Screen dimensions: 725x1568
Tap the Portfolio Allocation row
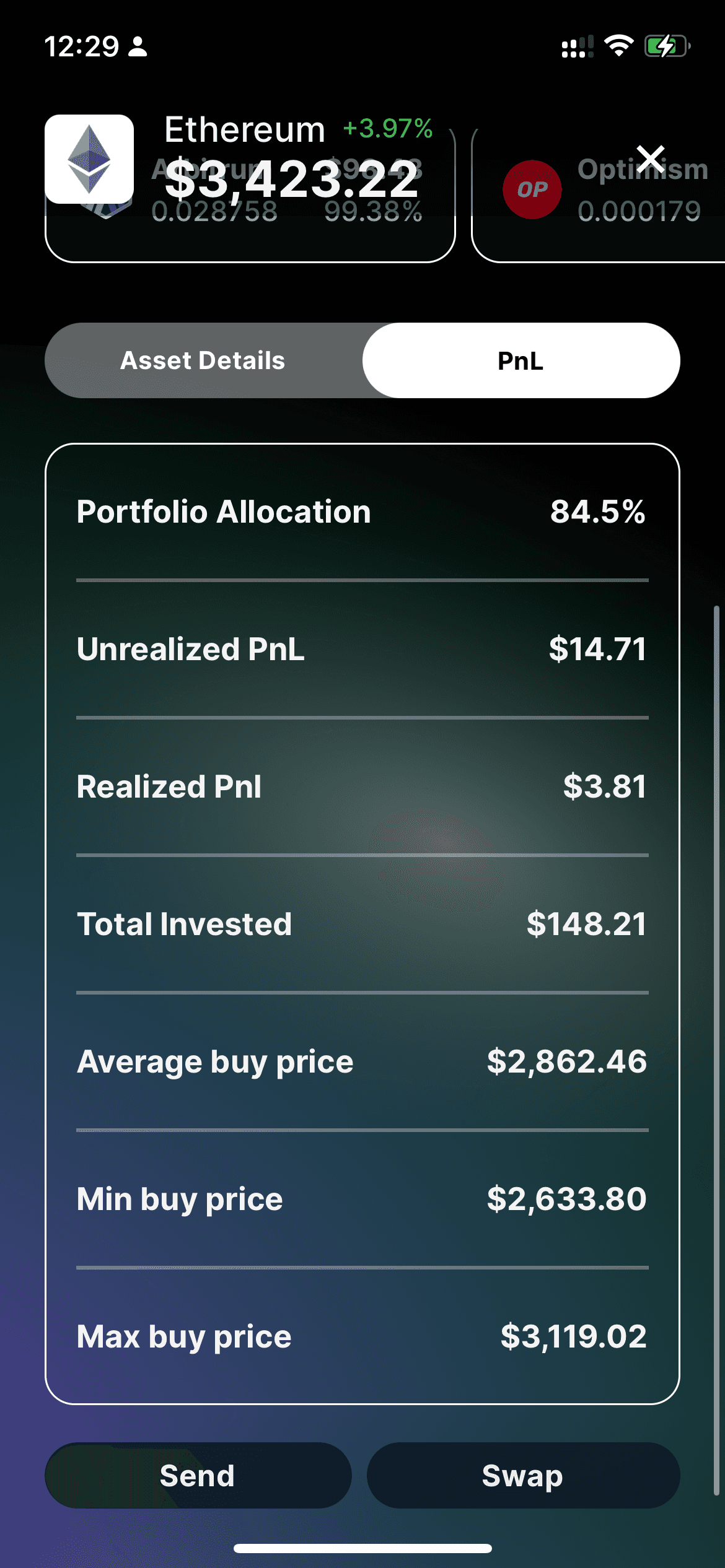click(x=361, y=512)
